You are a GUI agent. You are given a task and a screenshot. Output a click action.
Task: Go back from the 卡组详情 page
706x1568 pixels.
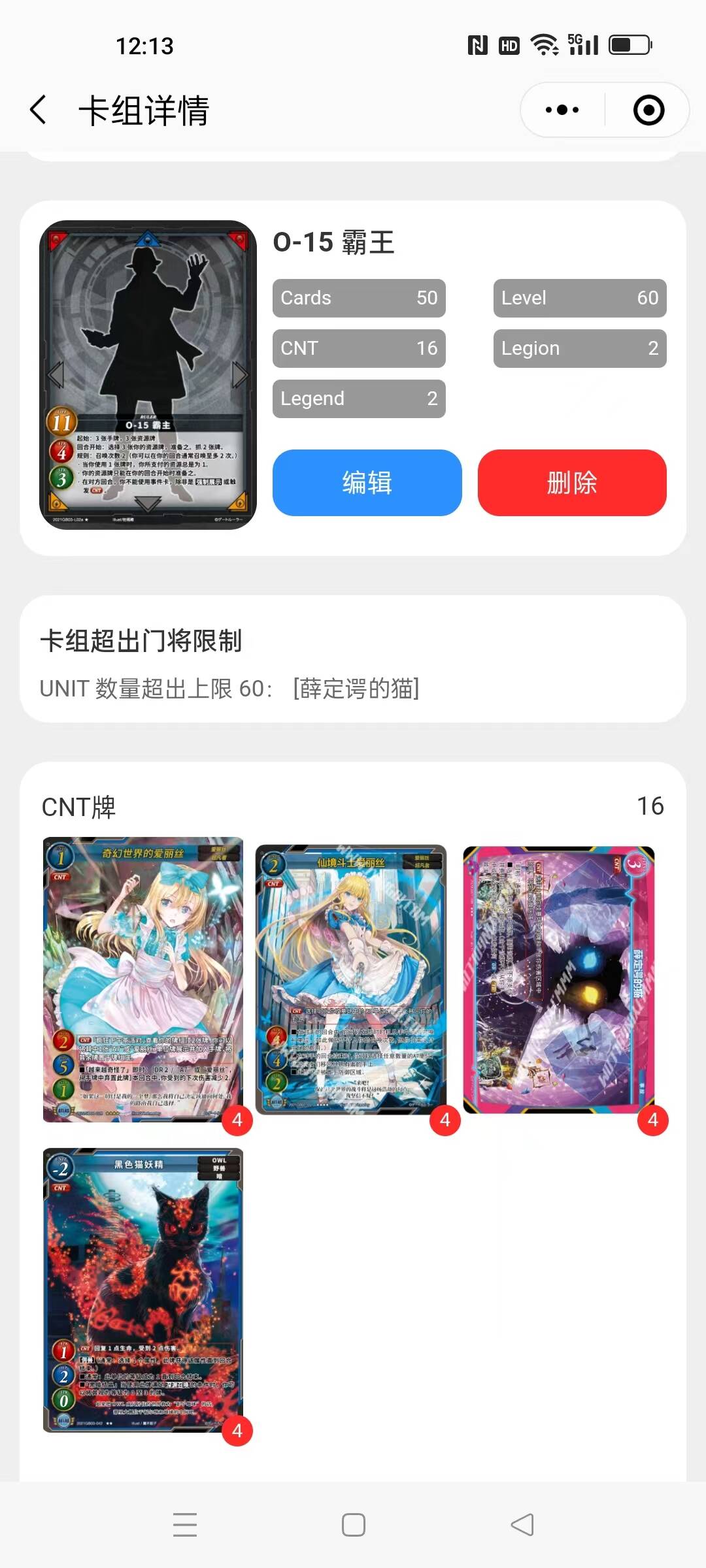tap(39, 110)
